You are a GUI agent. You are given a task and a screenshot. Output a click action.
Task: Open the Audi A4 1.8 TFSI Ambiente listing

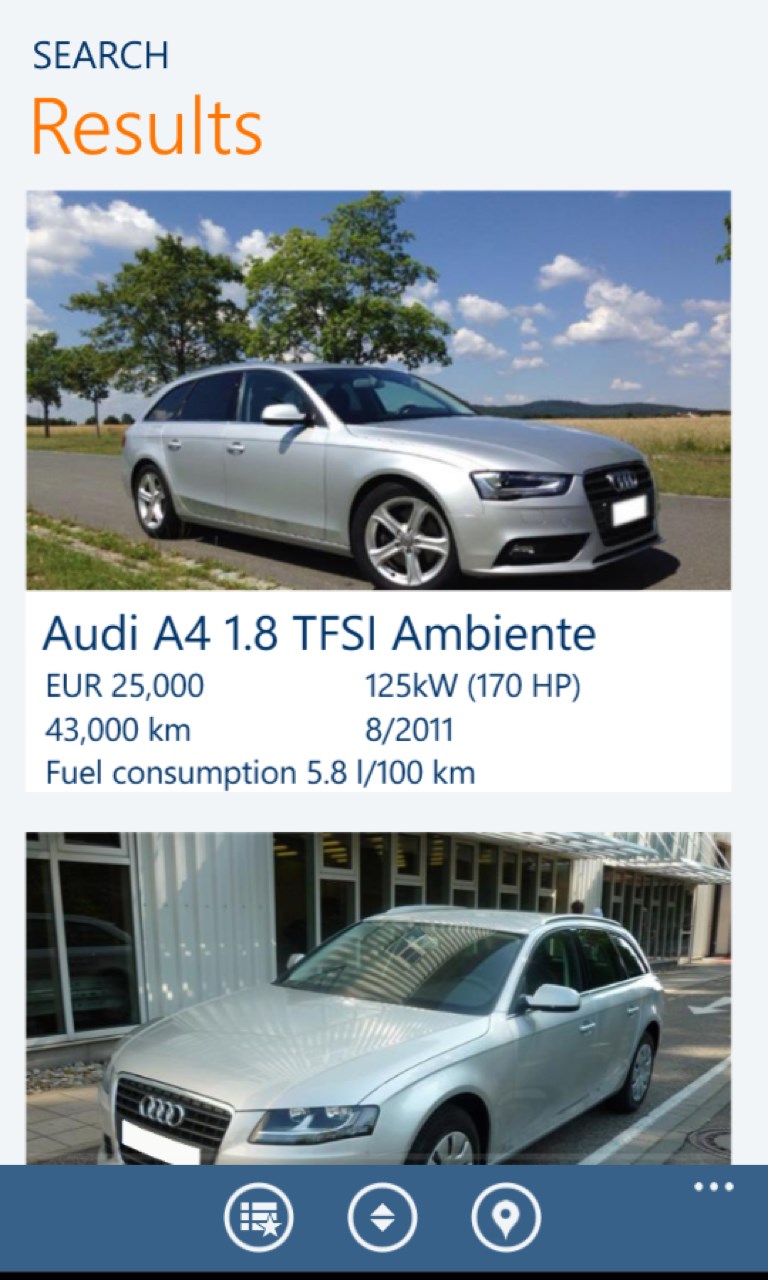click(x=320, y=632)
